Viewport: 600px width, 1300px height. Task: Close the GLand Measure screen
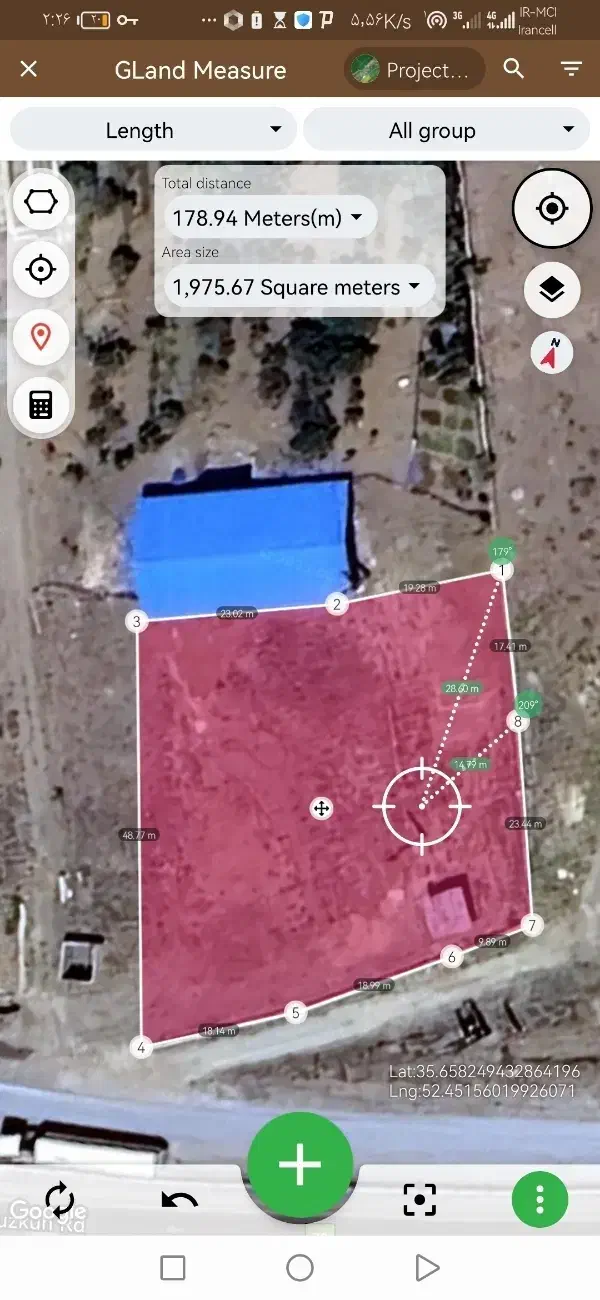click(29, 69)
